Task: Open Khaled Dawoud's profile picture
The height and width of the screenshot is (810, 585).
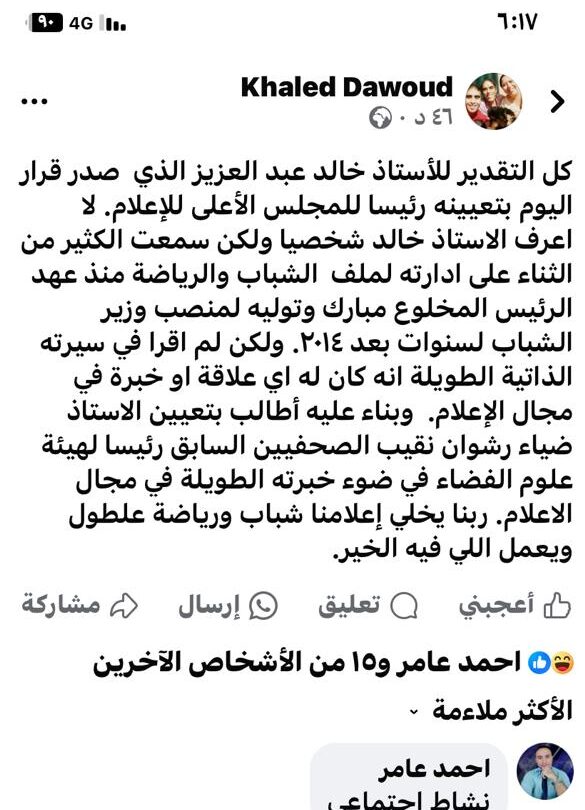Action: click(x=494, y=101)
